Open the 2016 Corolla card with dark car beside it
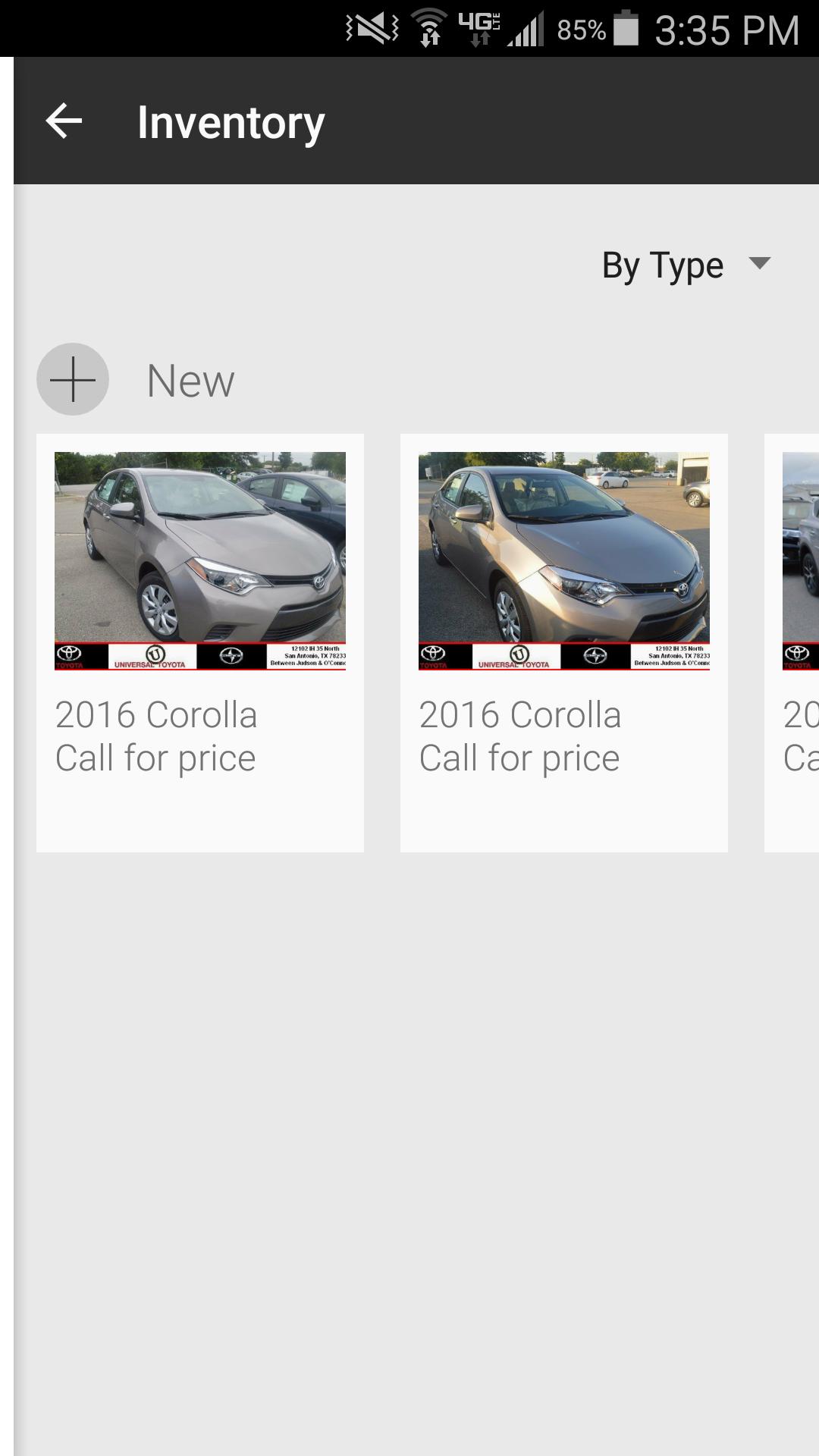Viewport: 819px width, 1456px height. coord(200,642)
